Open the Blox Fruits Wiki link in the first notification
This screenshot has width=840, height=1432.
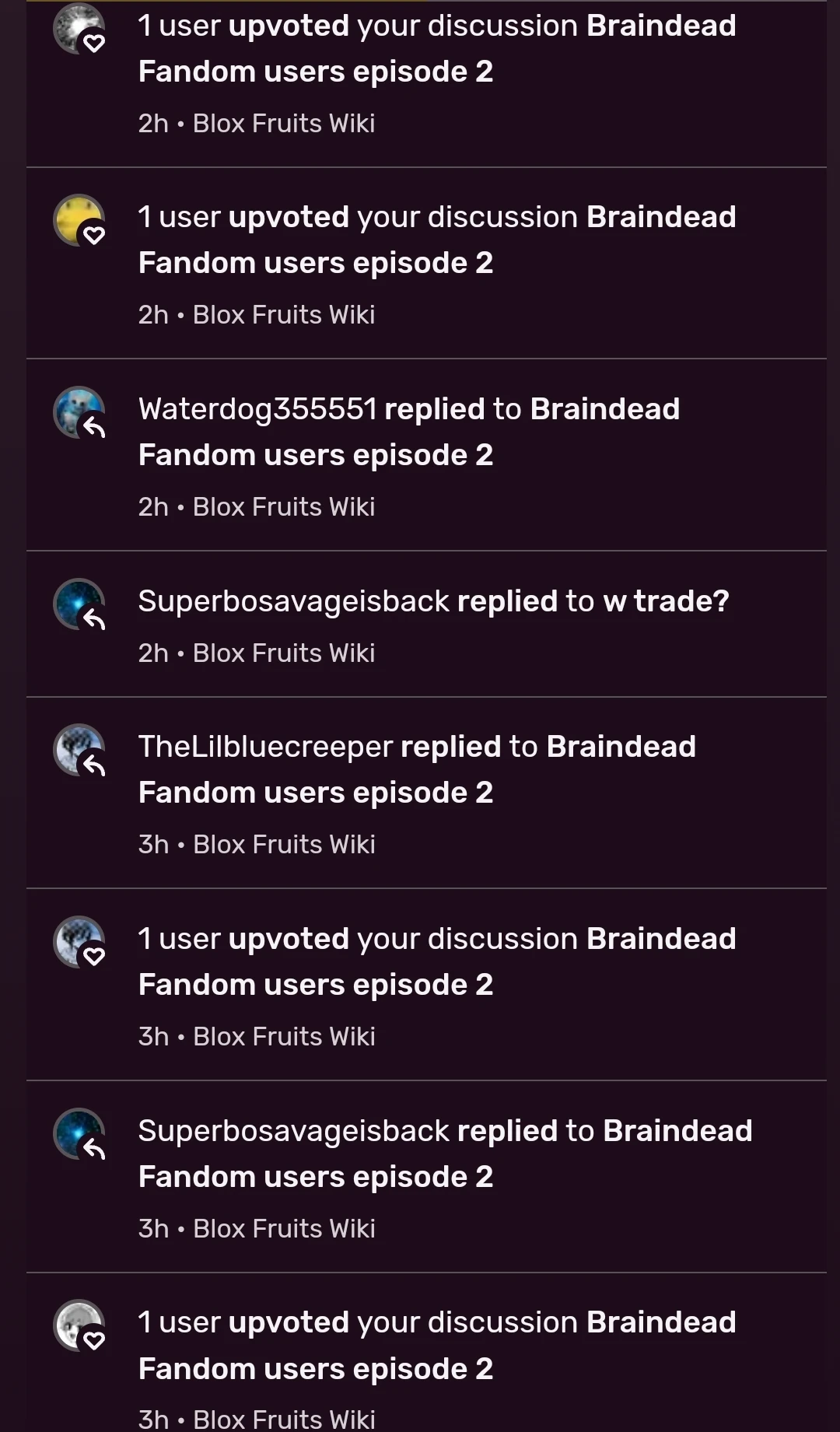(284, 123)
